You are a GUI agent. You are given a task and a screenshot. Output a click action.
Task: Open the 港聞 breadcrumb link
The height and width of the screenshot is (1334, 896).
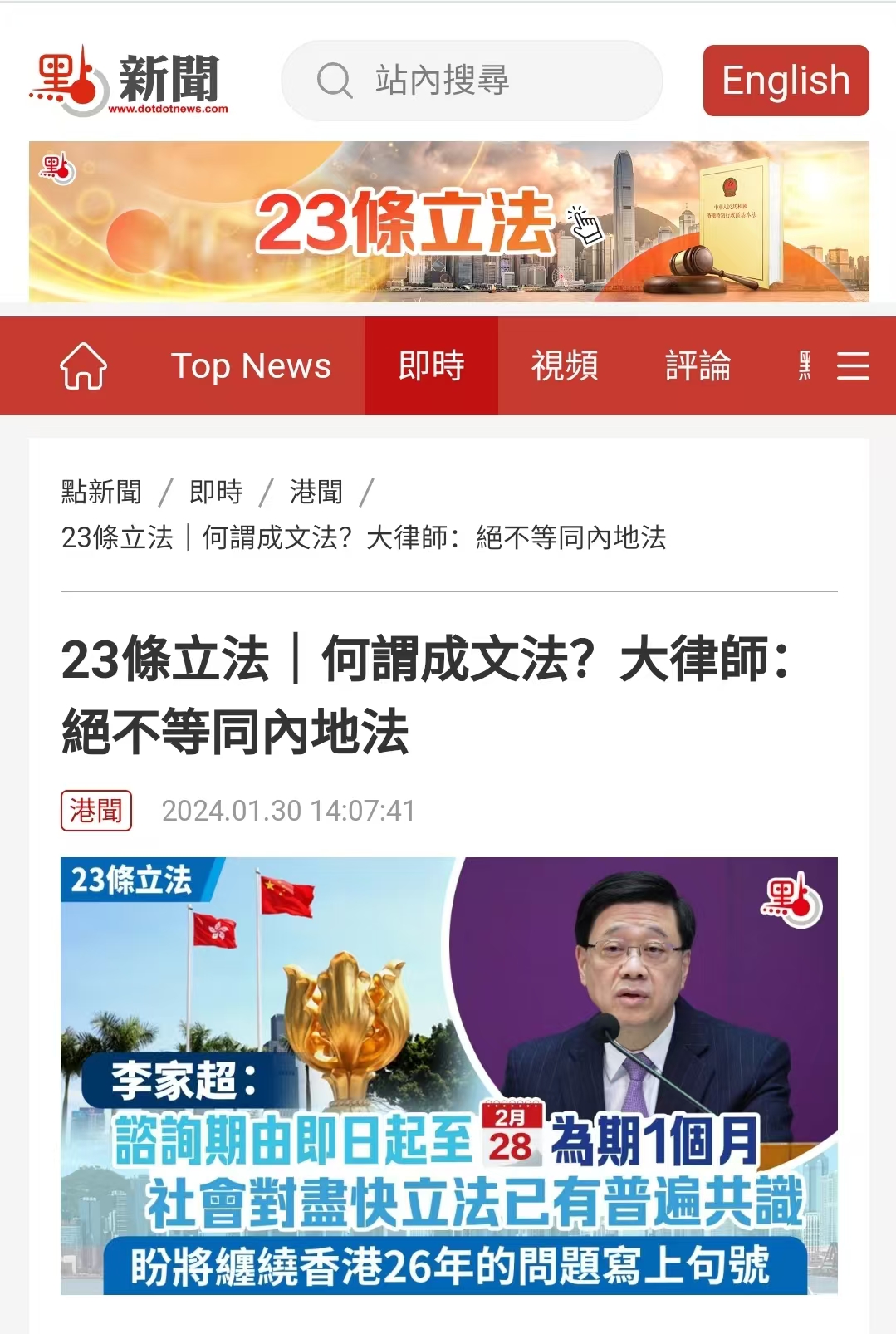(x=316, y=492)
